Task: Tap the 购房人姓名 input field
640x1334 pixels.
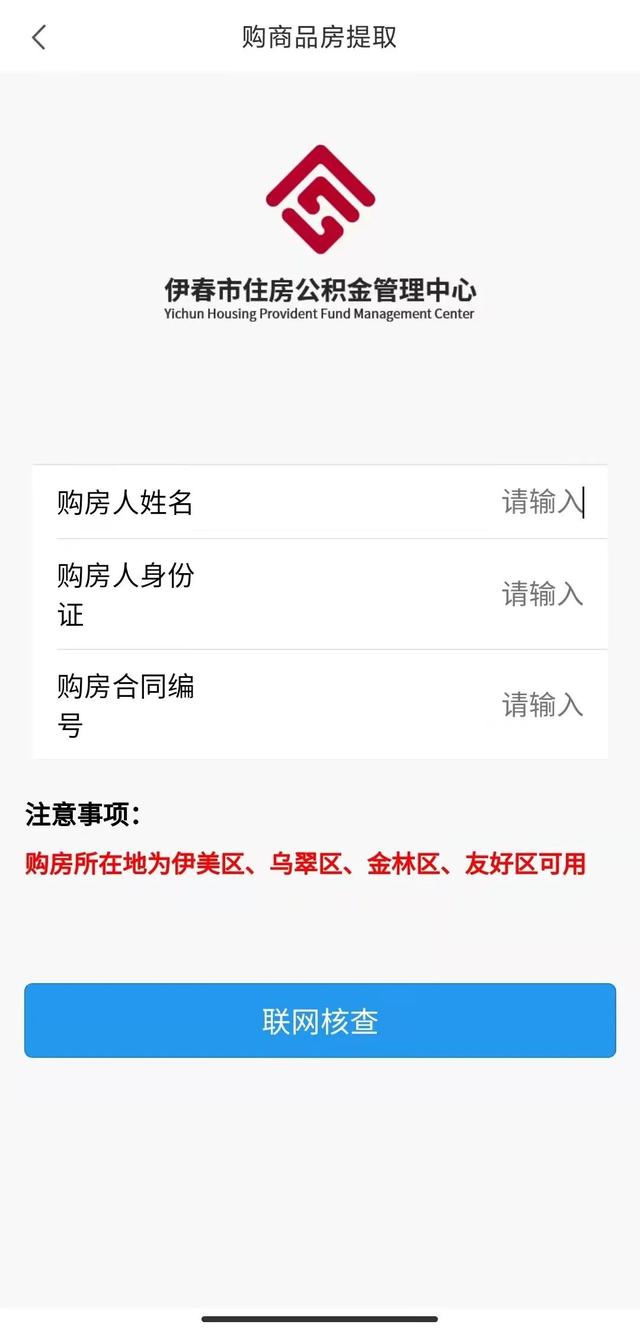Action: coord(320,502)
